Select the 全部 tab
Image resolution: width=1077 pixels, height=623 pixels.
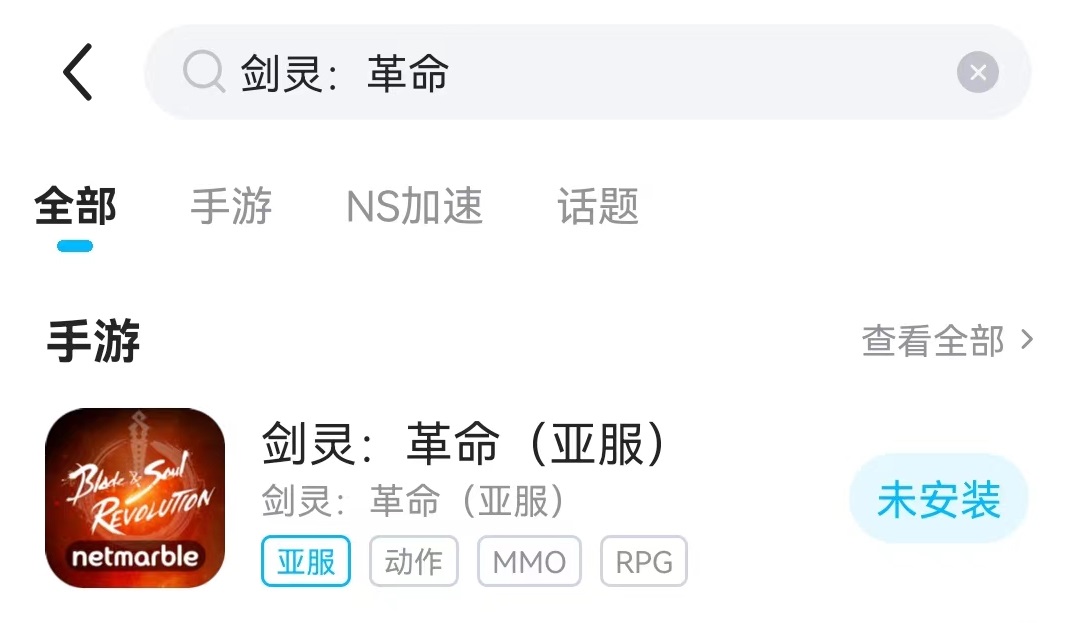pyautogui.click(x=76, y=207)
